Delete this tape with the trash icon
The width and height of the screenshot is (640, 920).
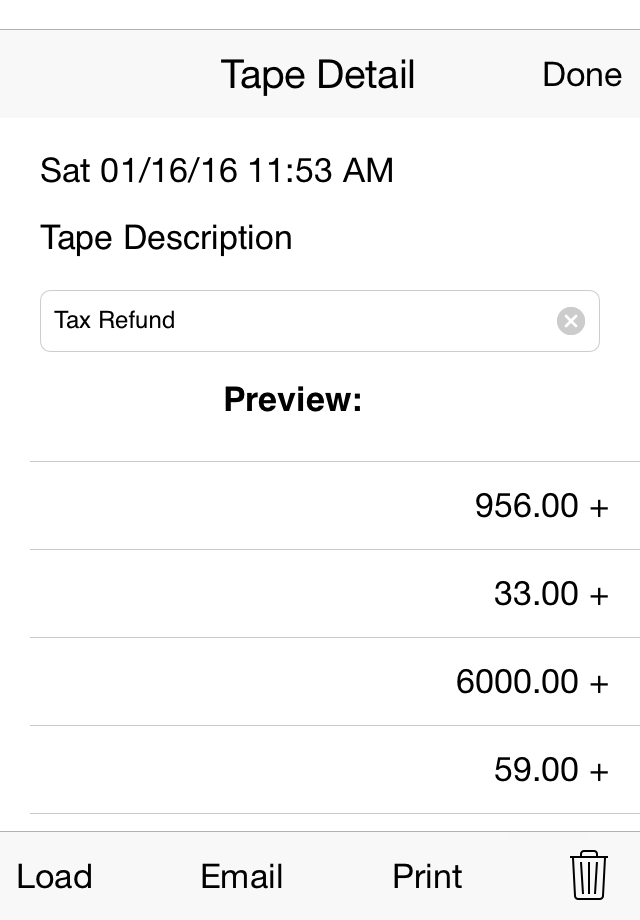[x=588, y=874]
